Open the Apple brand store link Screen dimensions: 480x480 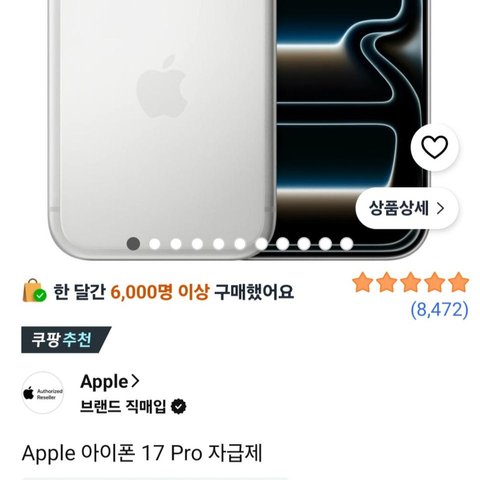click(110, 381)
